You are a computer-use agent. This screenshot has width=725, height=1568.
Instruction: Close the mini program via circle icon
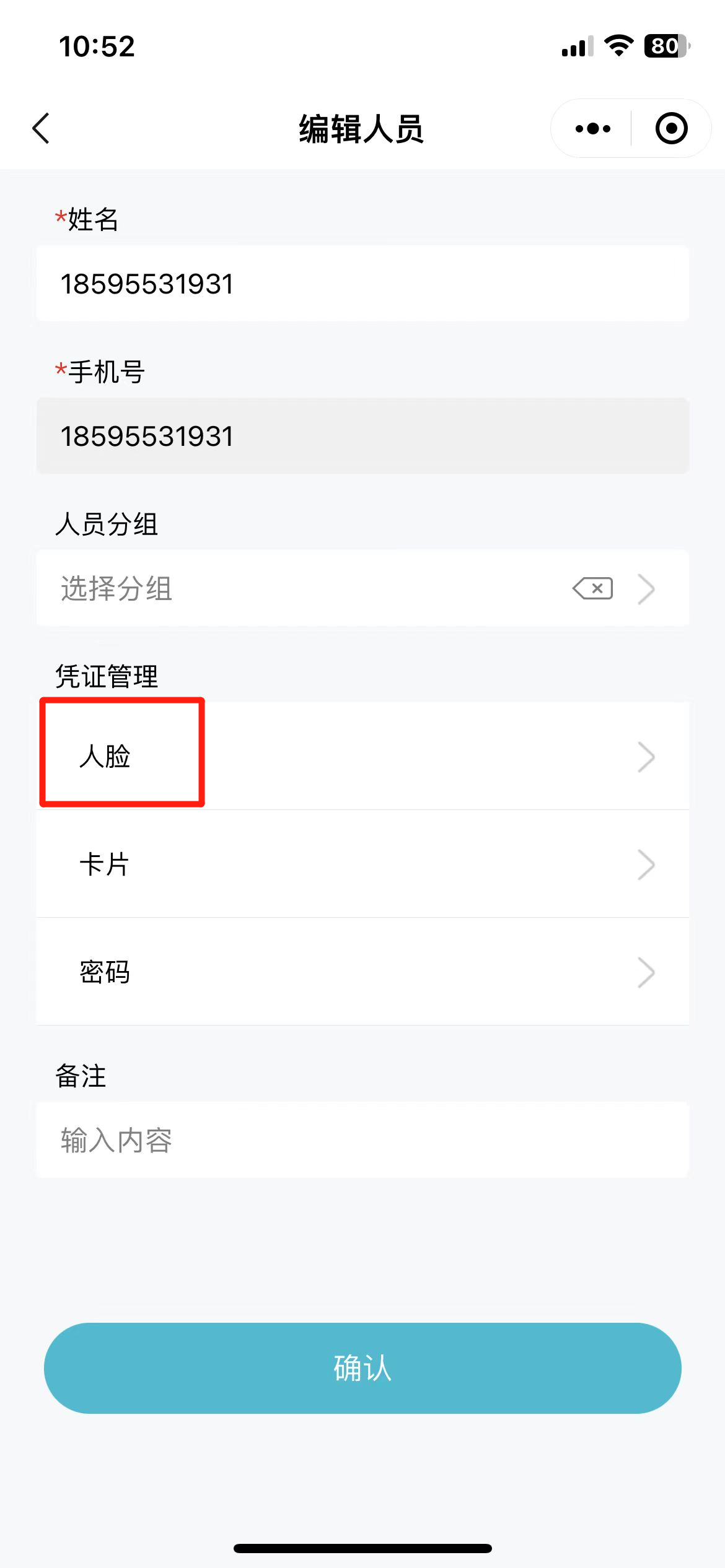[x=671, y=128]
